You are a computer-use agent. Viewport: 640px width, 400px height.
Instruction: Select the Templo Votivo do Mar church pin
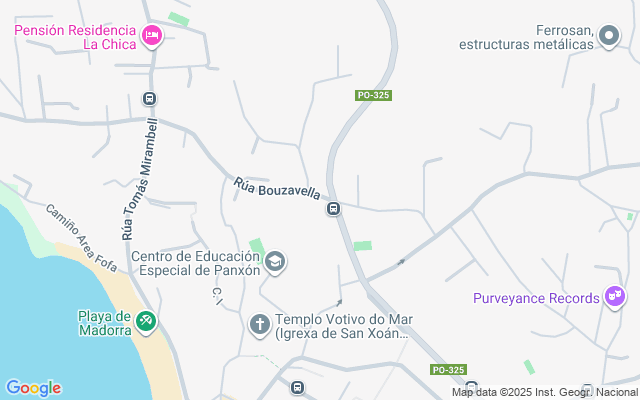[260, 325]
